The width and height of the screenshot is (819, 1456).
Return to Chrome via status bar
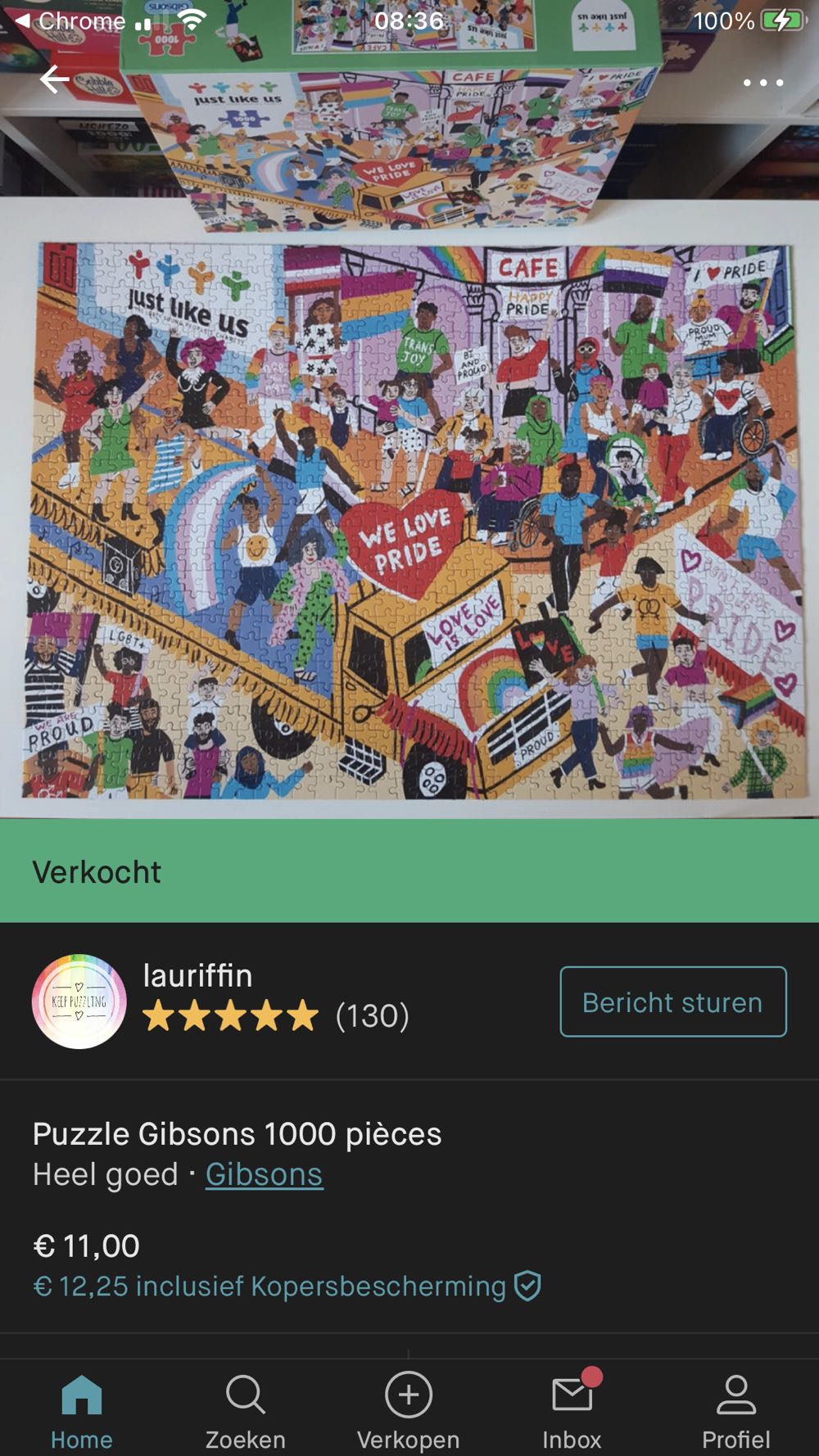(x=70, y=21)
